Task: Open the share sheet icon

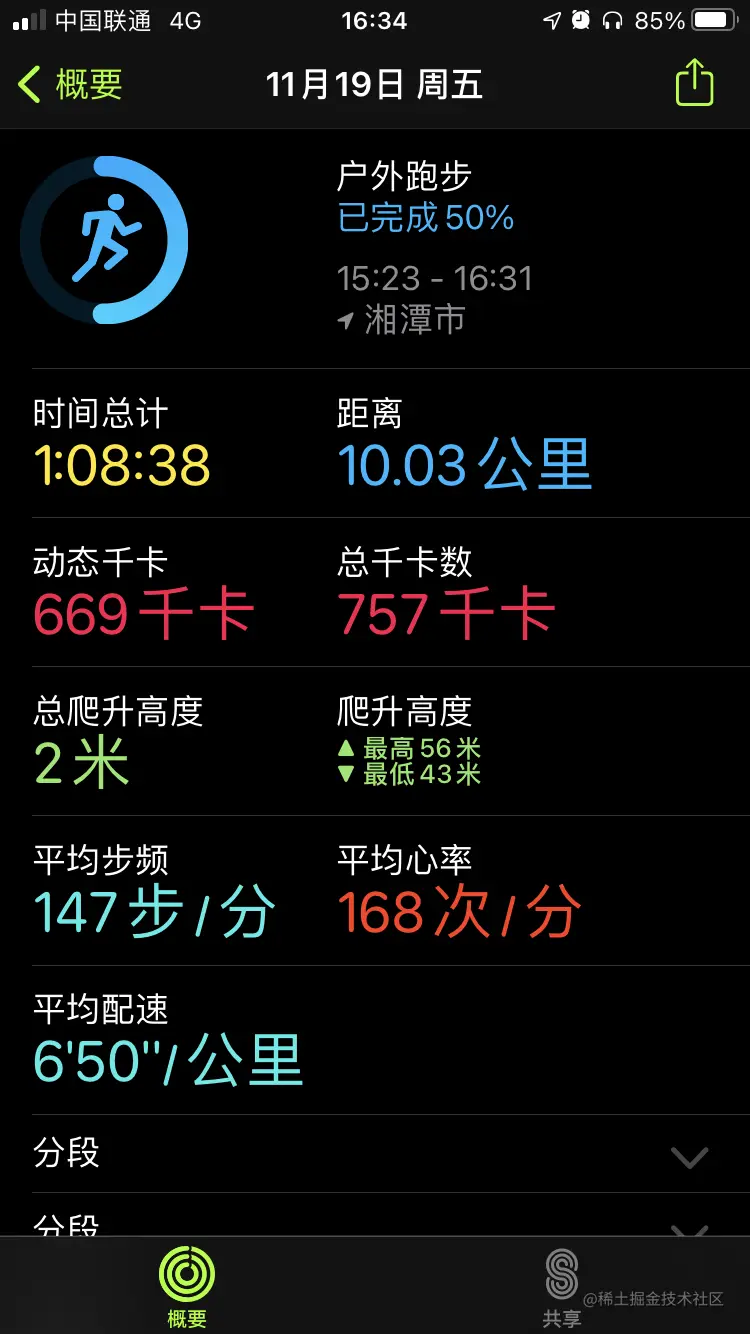Action: (x=694, y=85)
